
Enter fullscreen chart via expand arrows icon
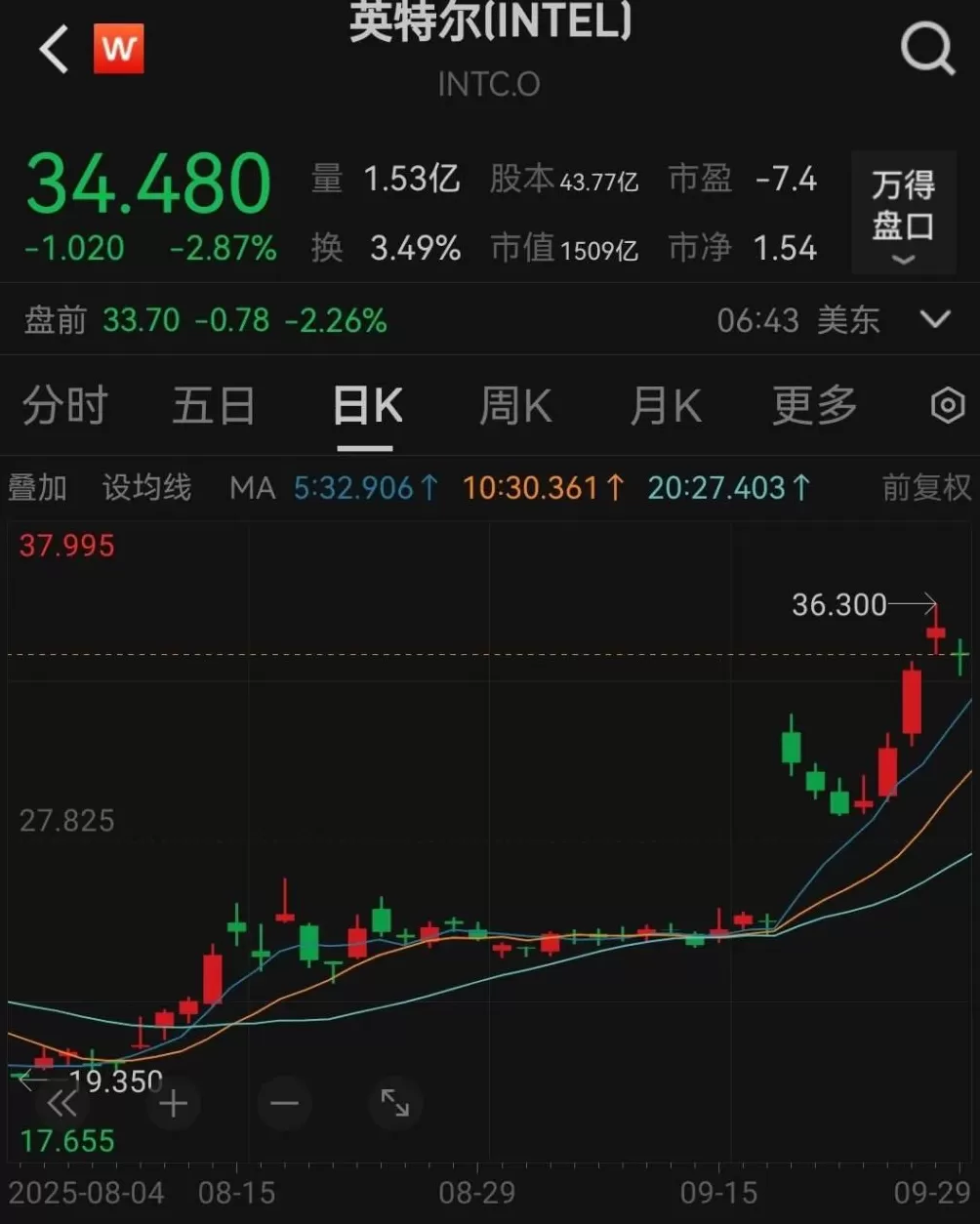pyautogui.click(x=394, y=1104)
